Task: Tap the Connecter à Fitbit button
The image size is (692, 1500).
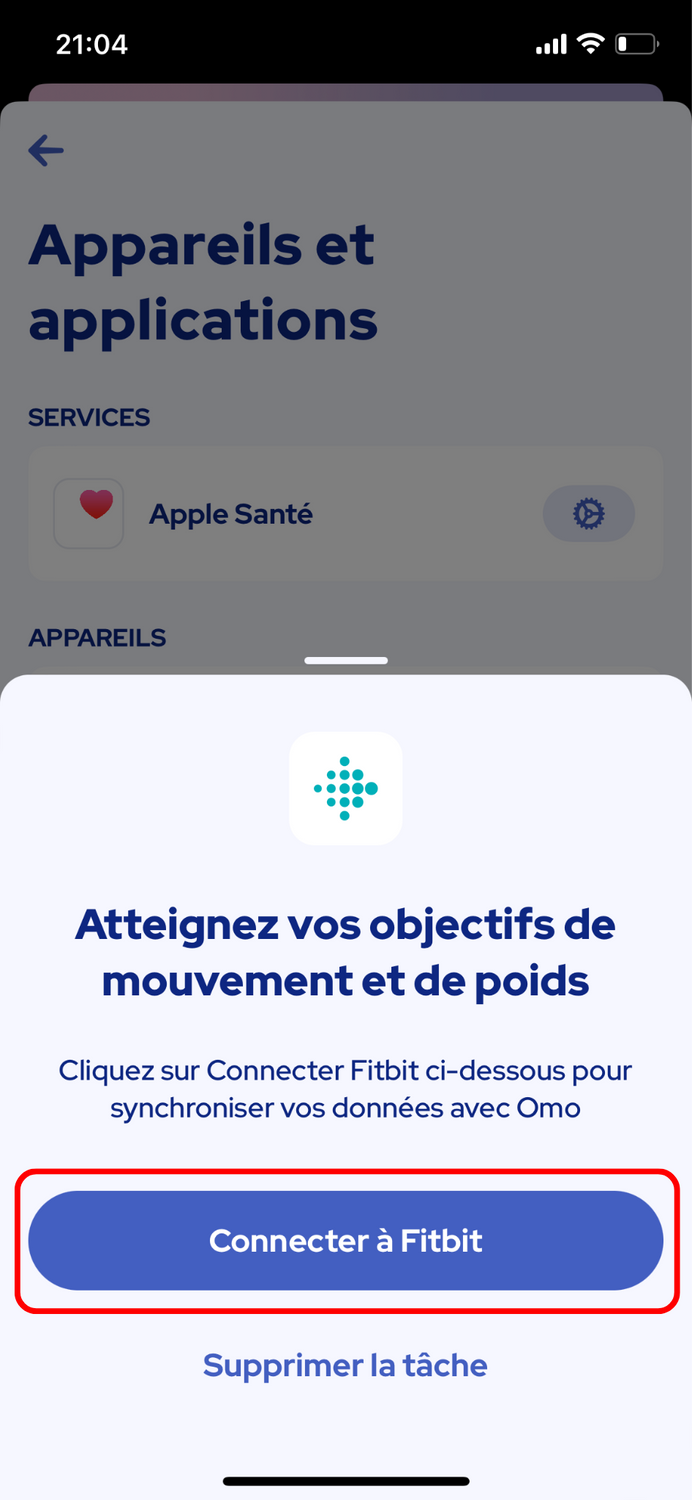Action: pyautogui.click(x=346, y=1240)
